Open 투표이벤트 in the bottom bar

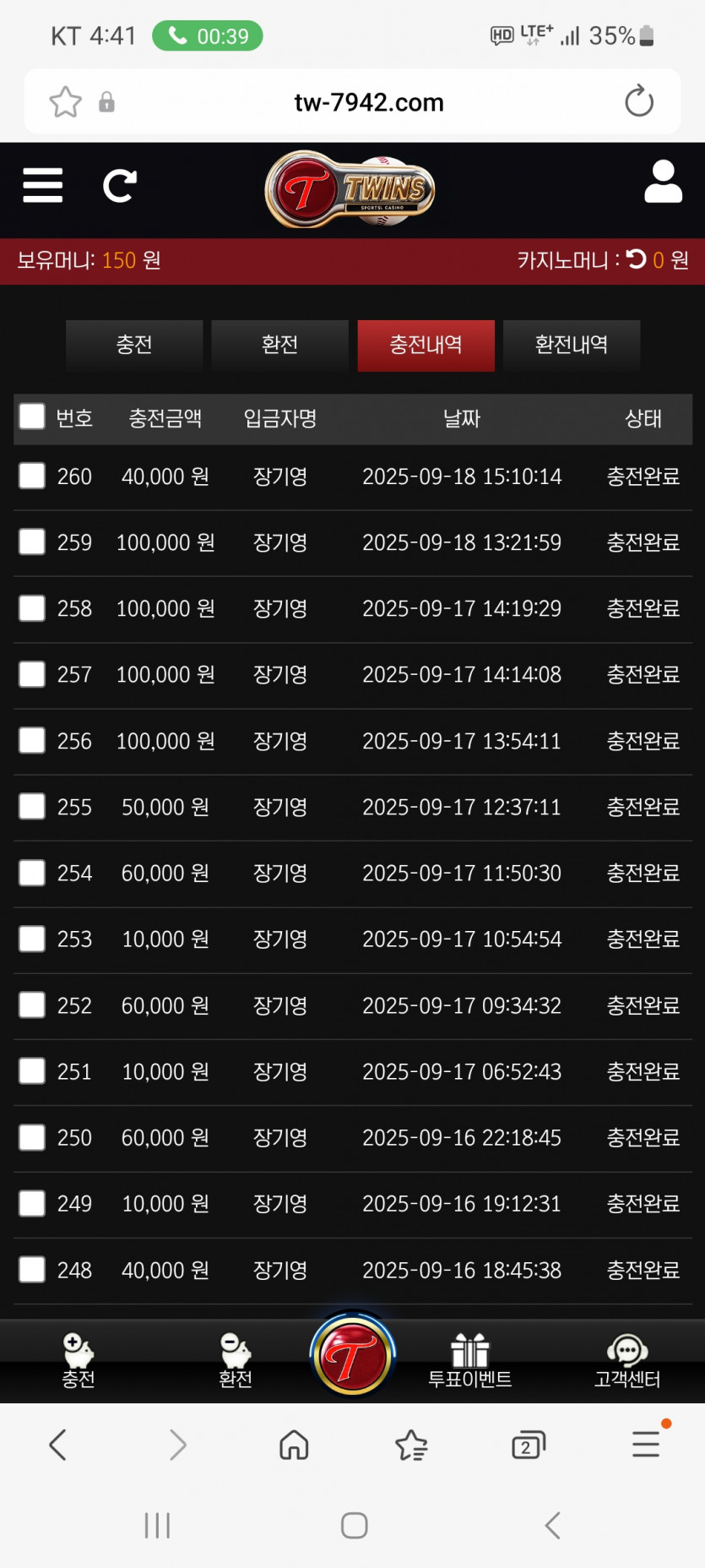(x=469, y=1361)
